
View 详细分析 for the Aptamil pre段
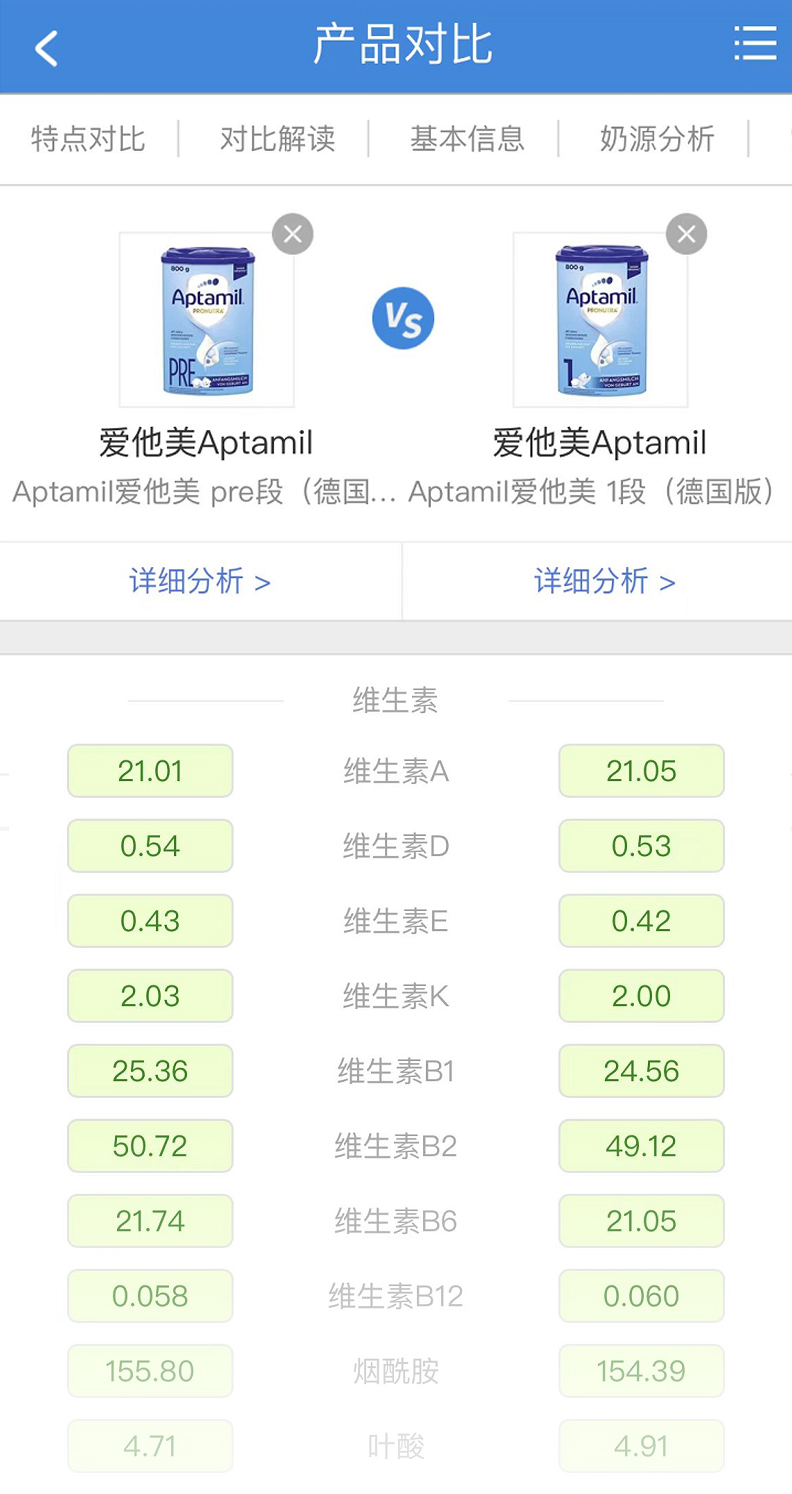pos(200,581)
